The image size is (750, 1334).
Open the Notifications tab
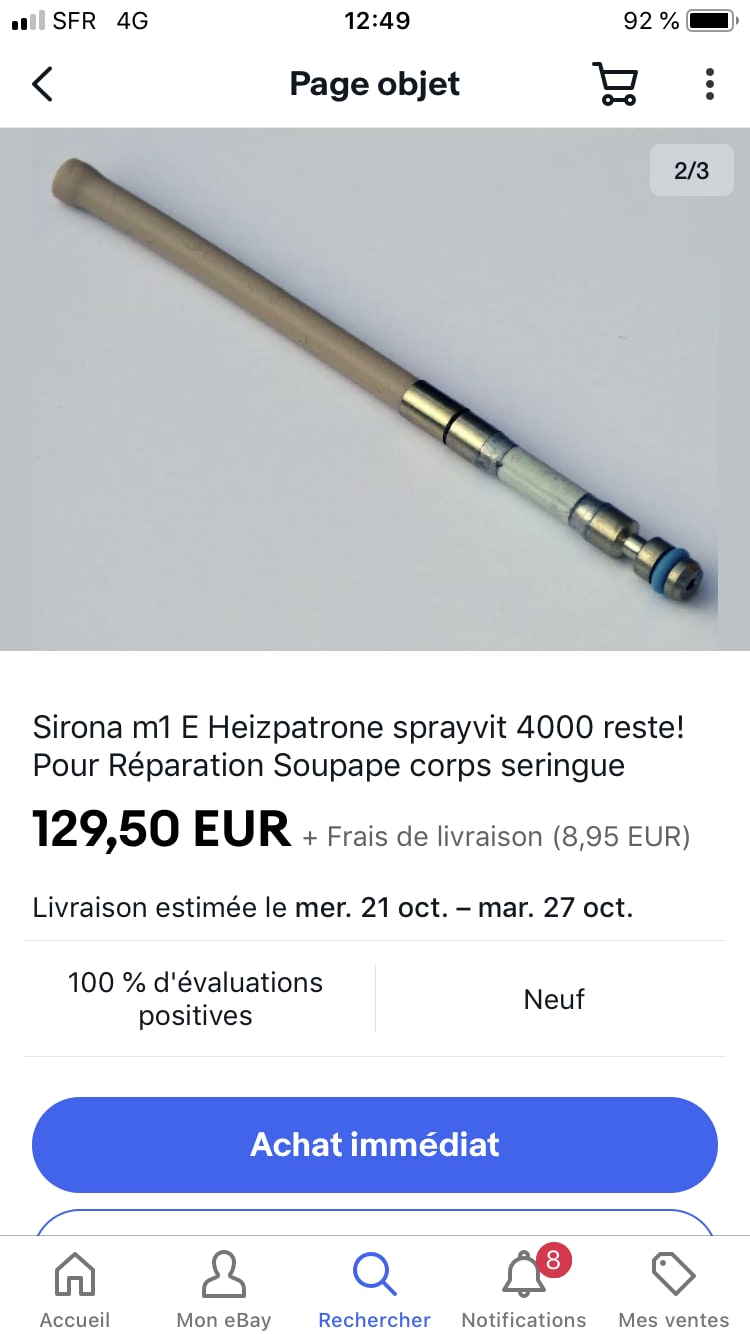[524, 1290]
